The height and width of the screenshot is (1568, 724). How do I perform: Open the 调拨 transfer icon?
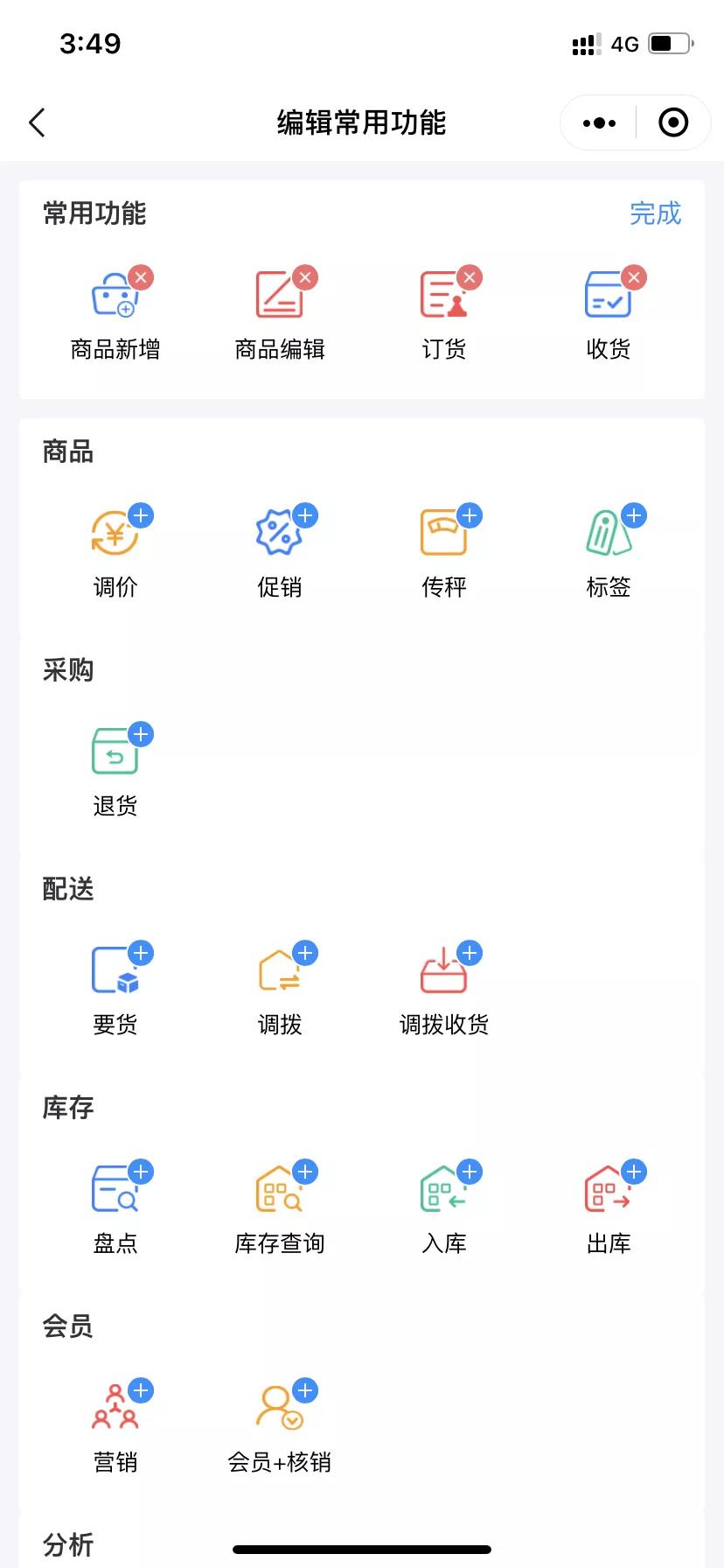coord(280,973)
